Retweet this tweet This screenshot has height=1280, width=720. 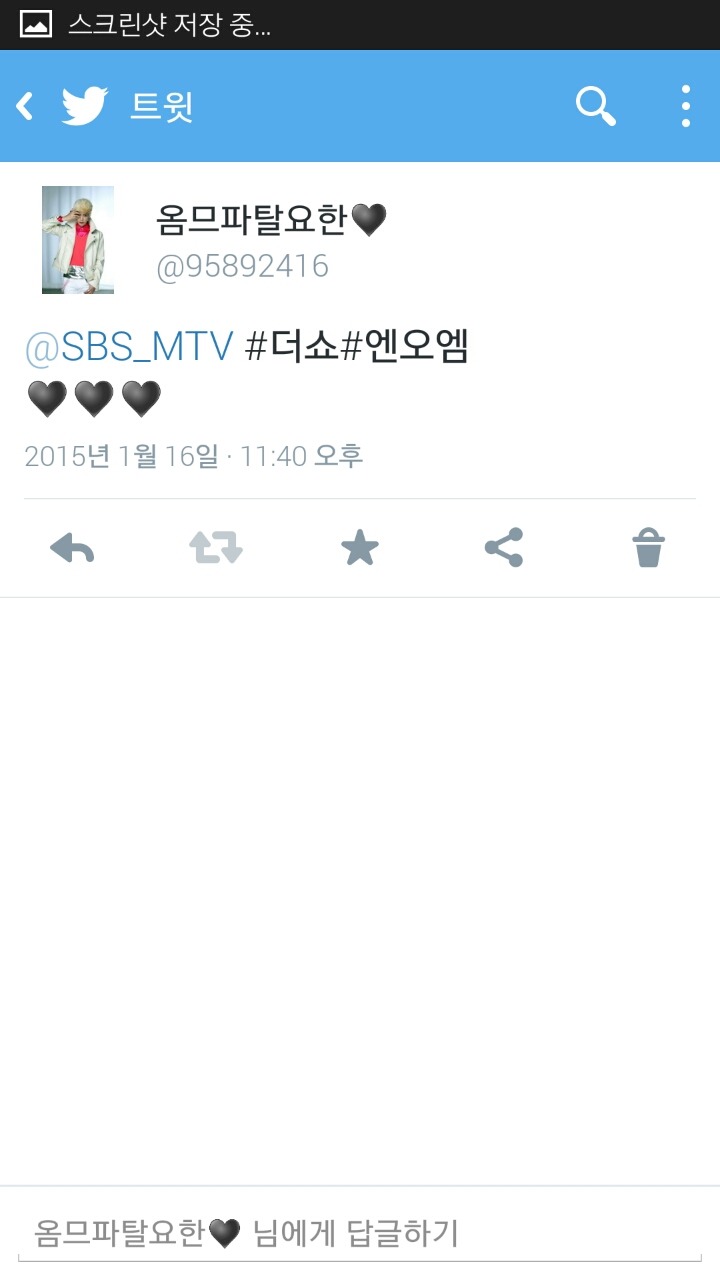[x=216, y=548]
